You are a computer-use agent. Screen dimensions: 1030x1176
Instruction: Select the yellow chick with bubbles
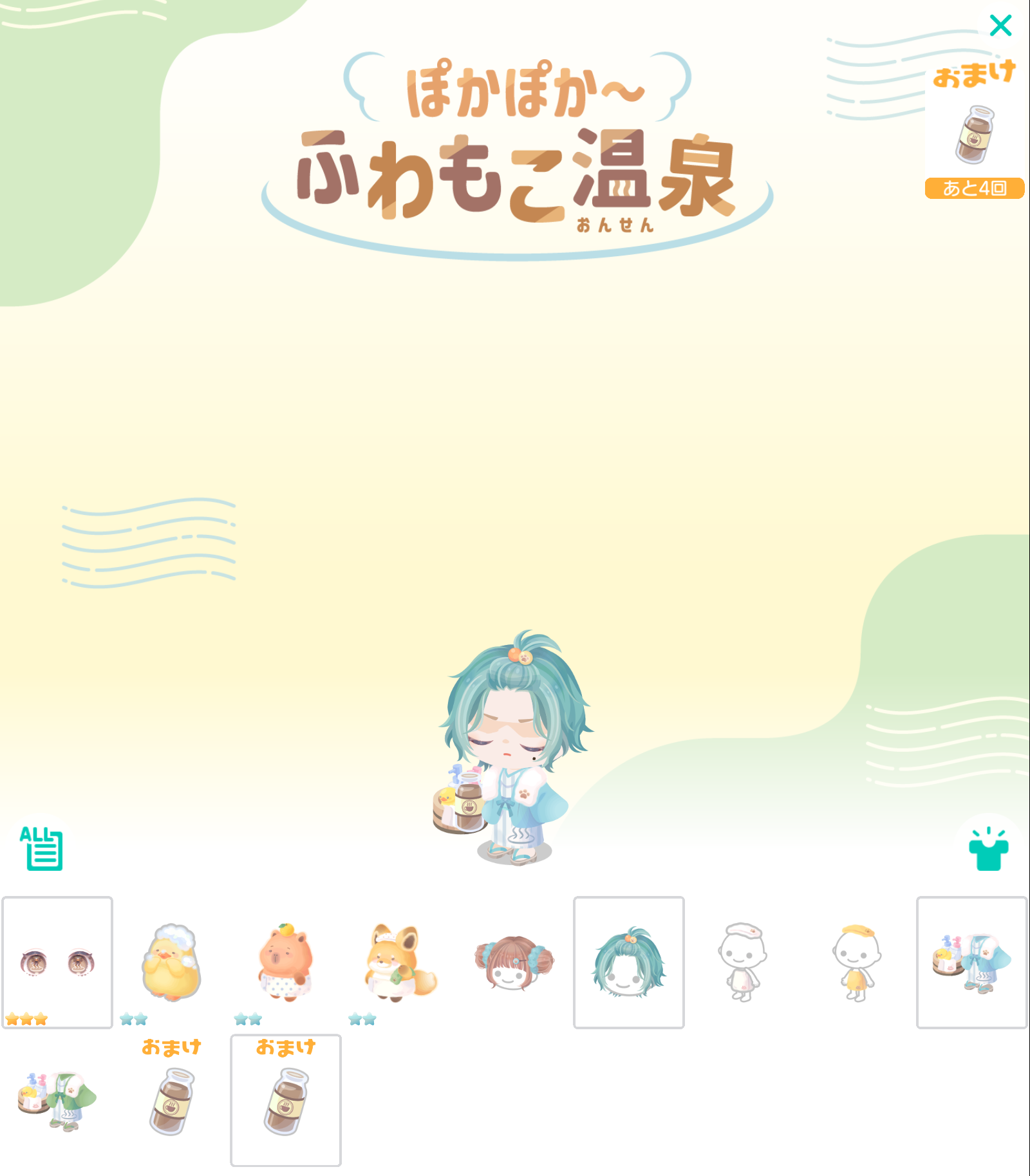(171, 962)
